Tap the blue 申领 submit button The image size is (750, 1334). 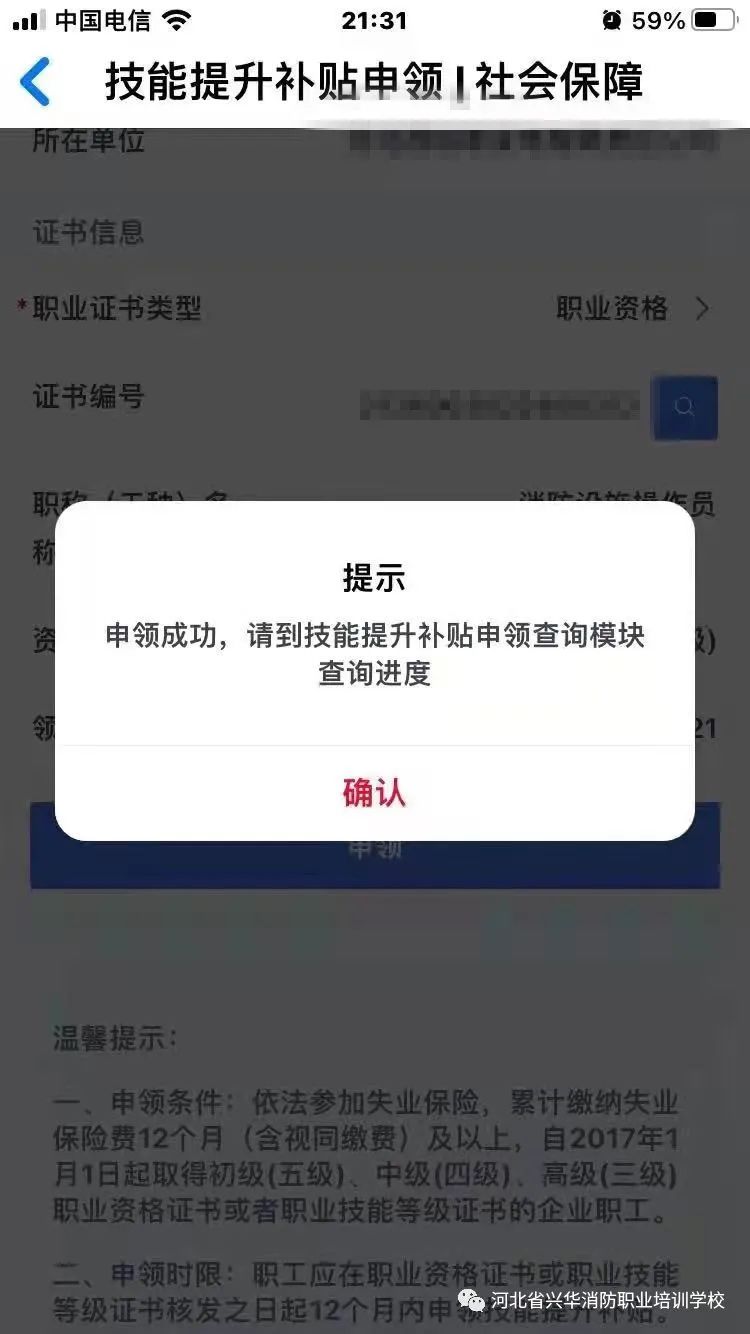pyautogui.click(x=375, y=846)
